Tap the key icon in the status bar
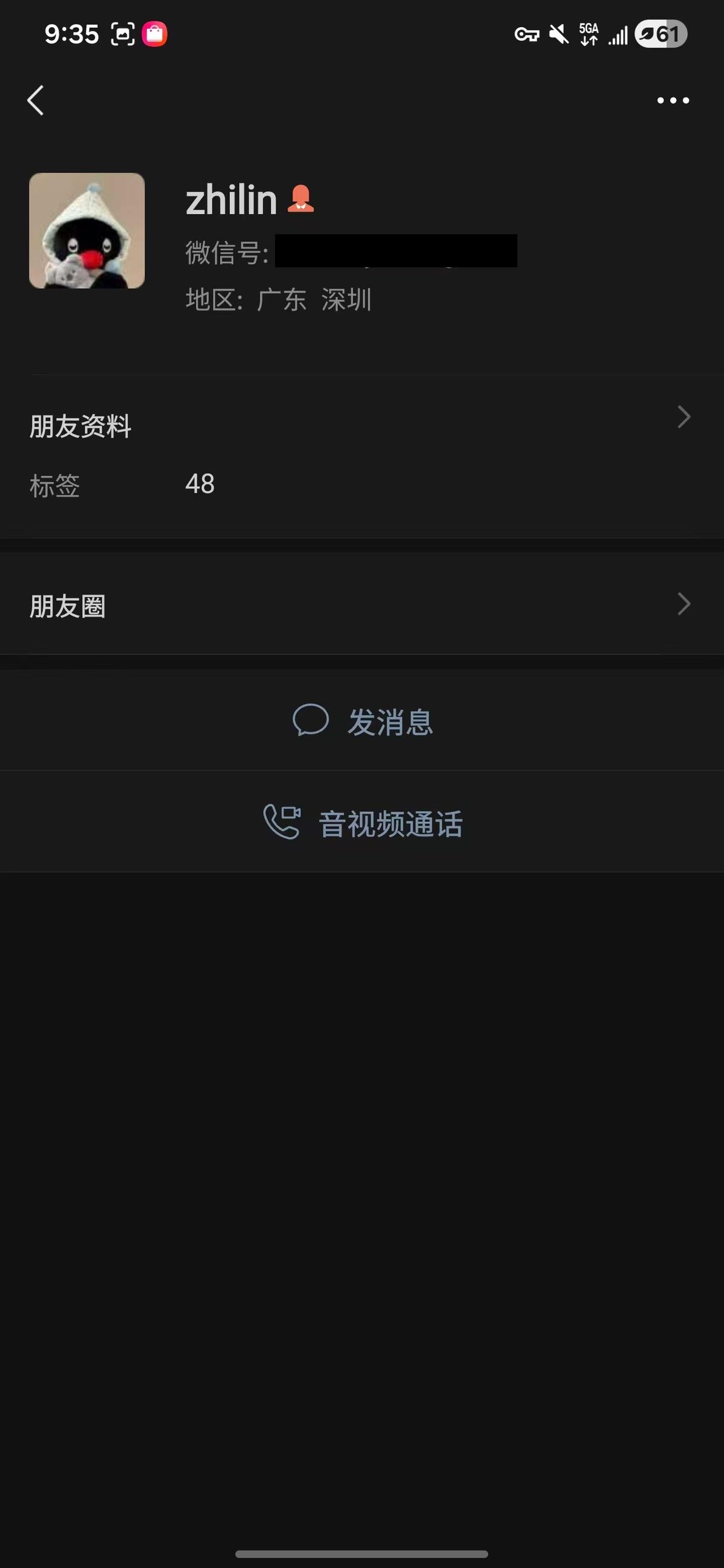 tap(527, 35)
